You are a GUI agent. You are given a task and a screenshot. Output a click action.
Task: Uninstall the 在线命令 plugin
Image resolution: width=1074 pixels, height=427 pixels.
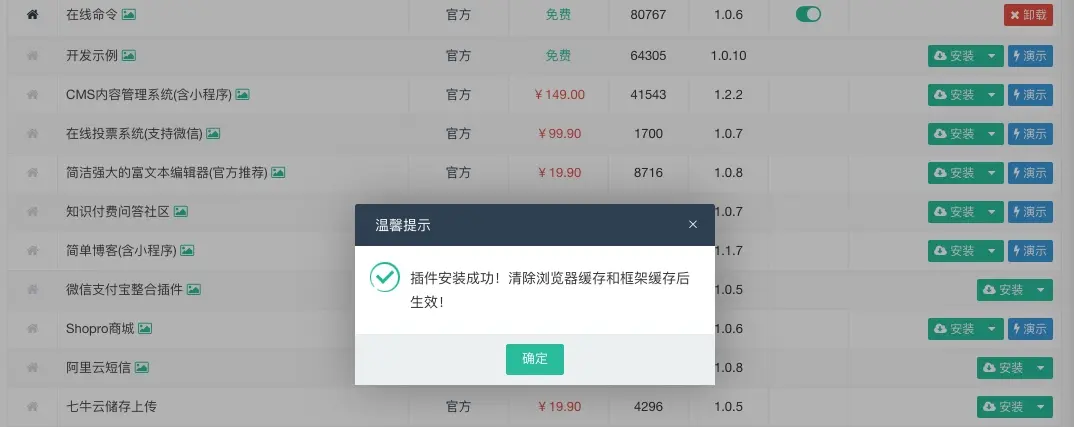coord(1028,15)
